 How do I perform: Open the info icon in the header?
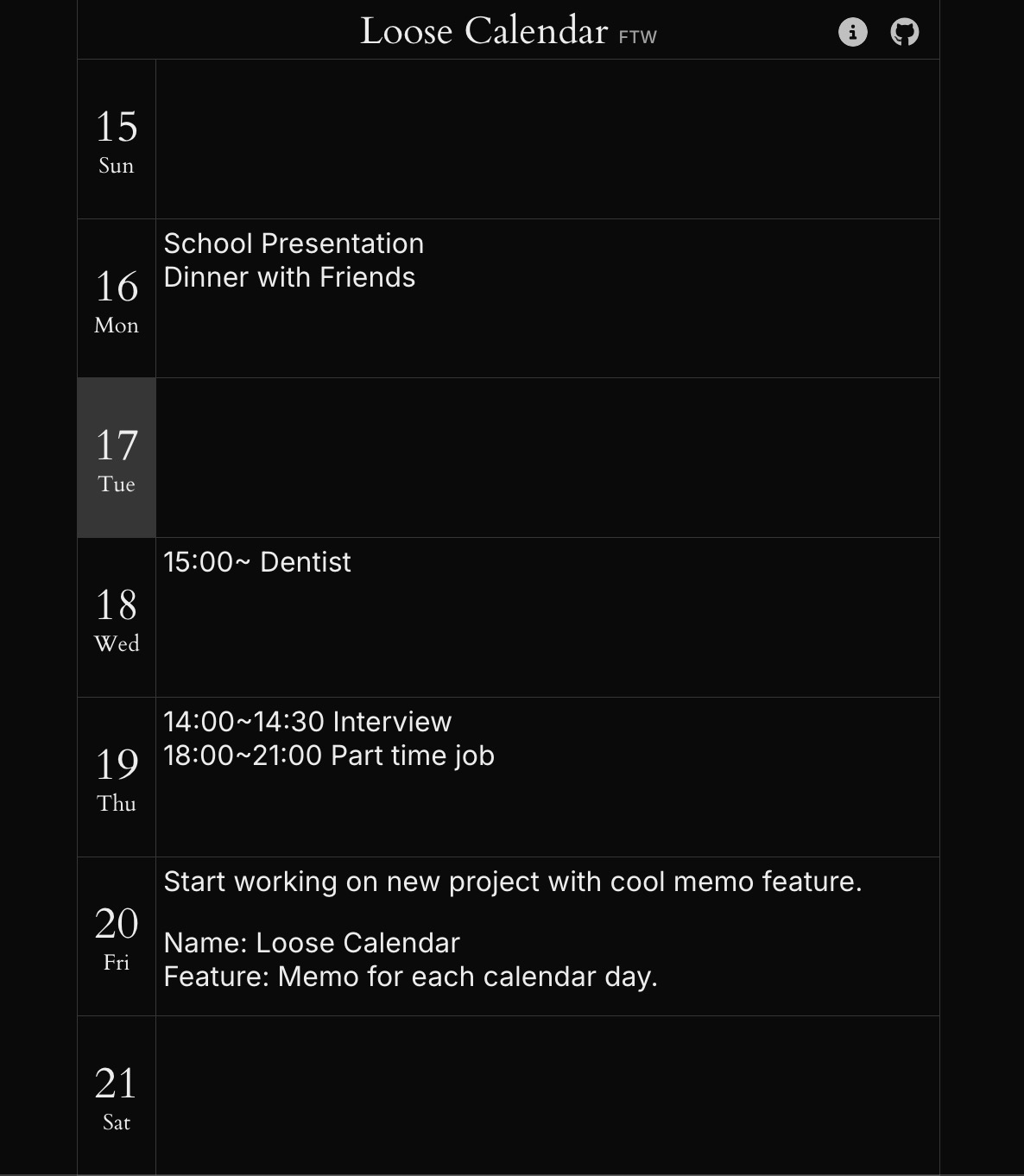(852, 32)
